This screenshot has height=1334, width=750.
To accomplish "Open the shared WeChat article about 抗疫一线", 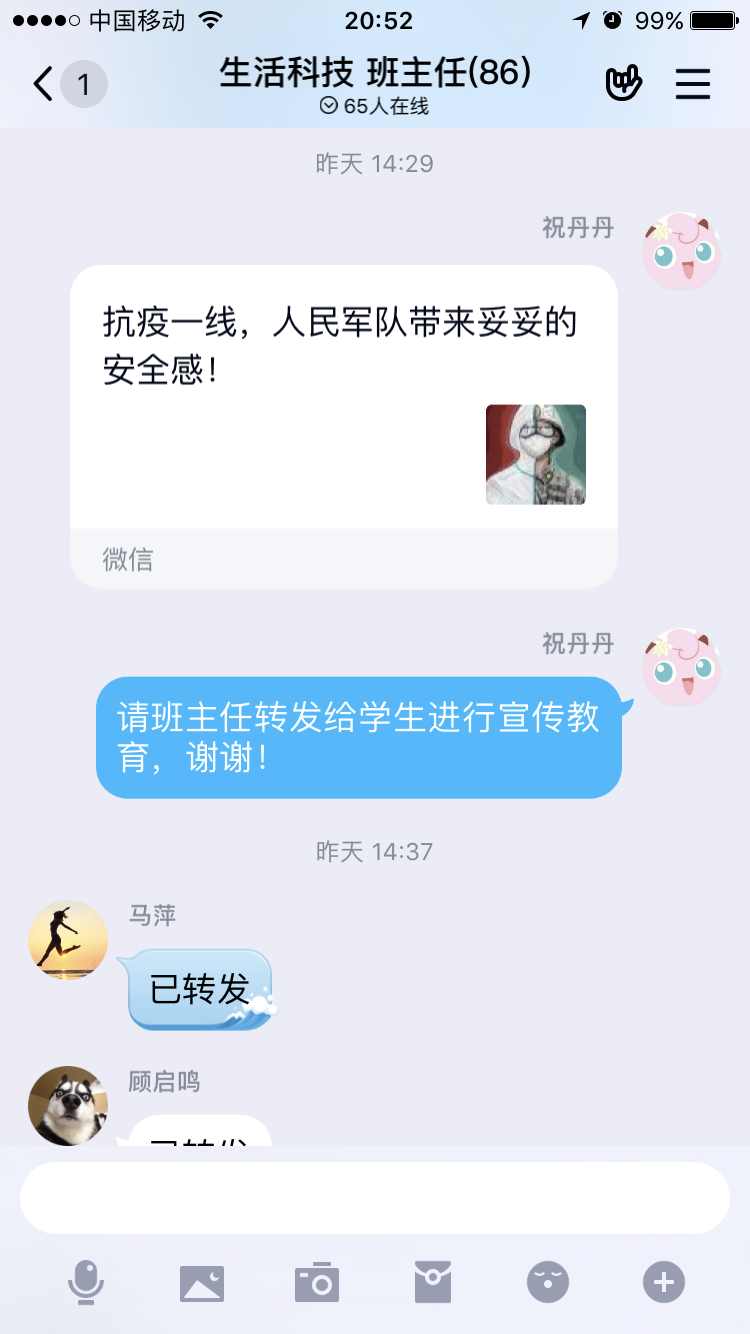I will click(343, 400).
